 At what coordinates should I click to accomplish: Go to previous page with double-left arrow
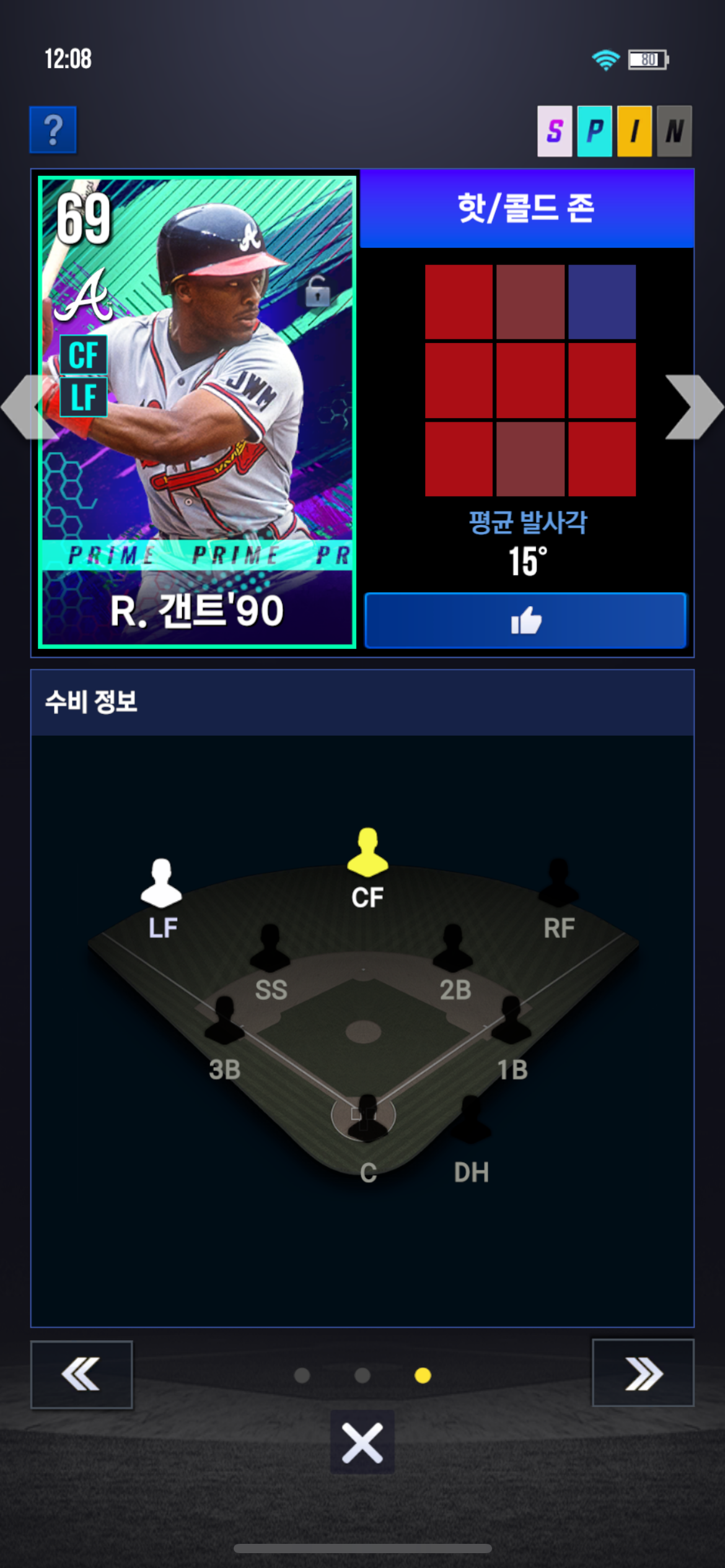pos(81,1374)
